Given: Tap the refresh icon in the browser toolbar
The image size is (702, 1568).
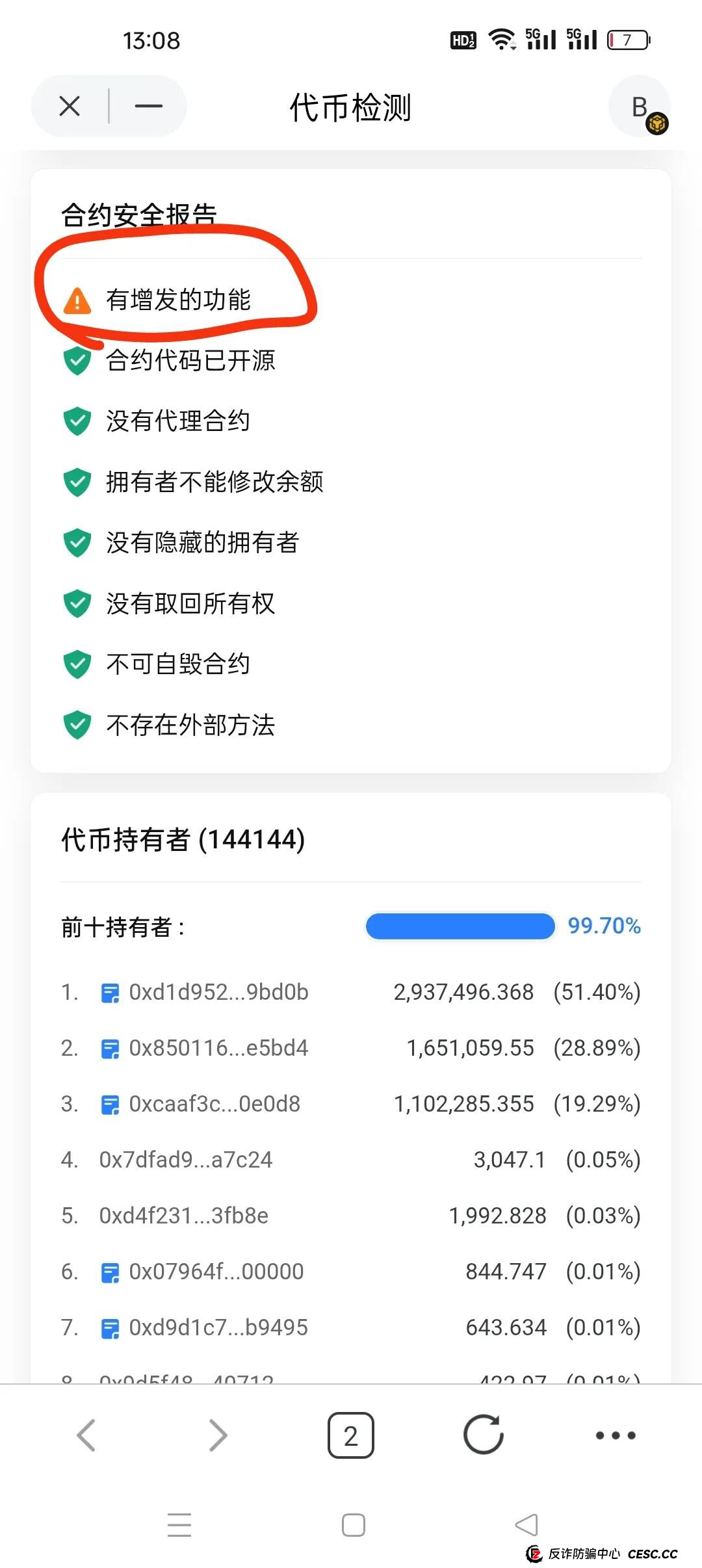Looking at the screenshot, I should pos(482,1435).
